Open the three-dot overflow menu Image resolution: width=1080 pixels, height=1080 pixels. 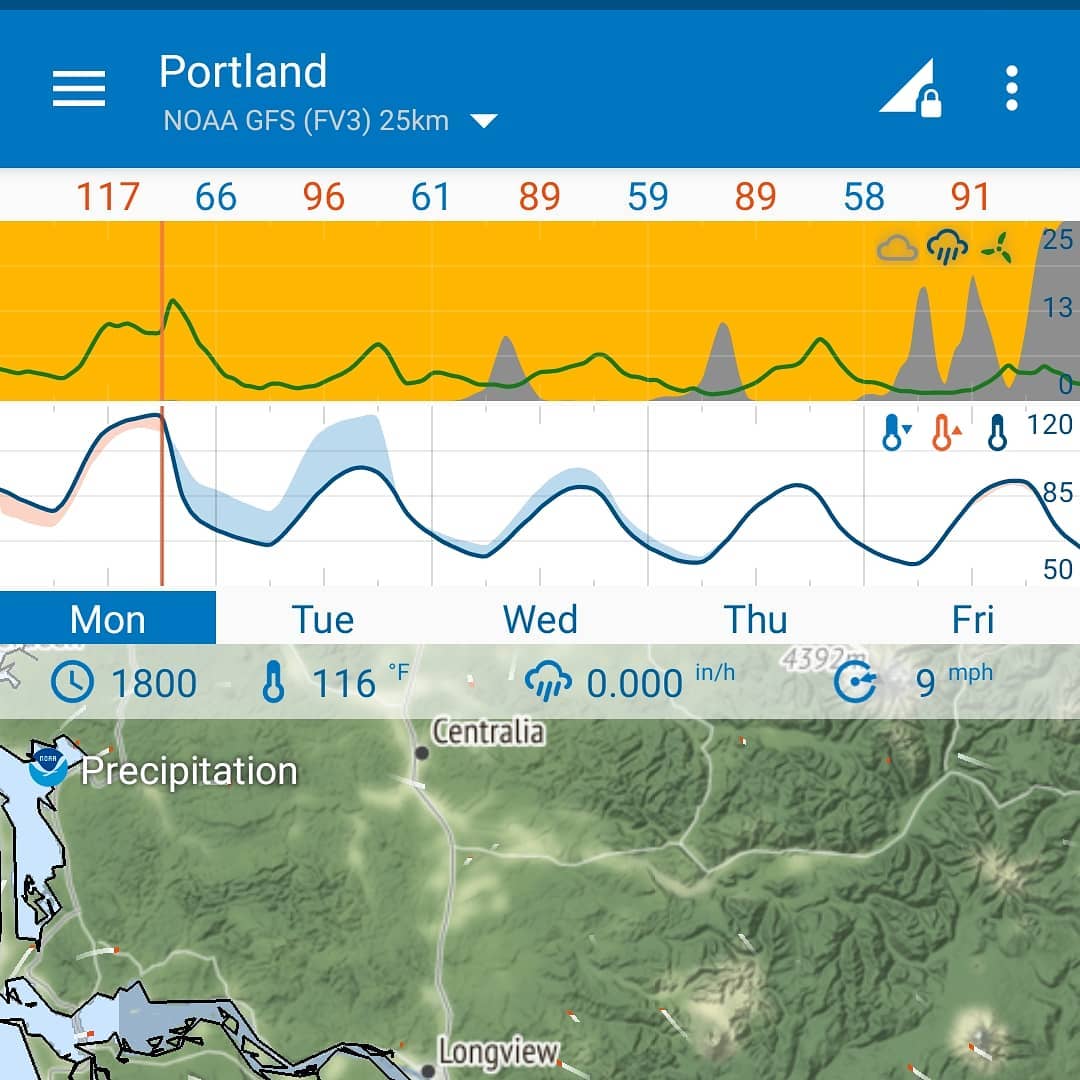click(x=1012, y=88)
